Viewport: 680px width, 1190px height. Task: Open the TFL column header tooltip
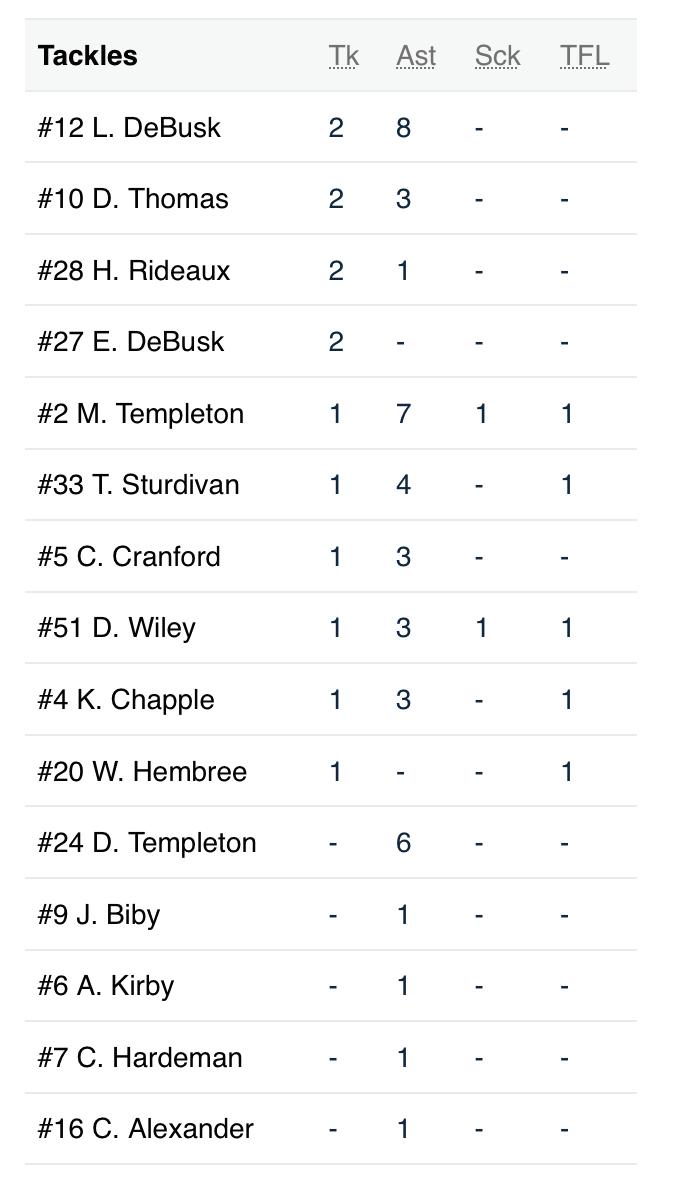coord(584,56)
